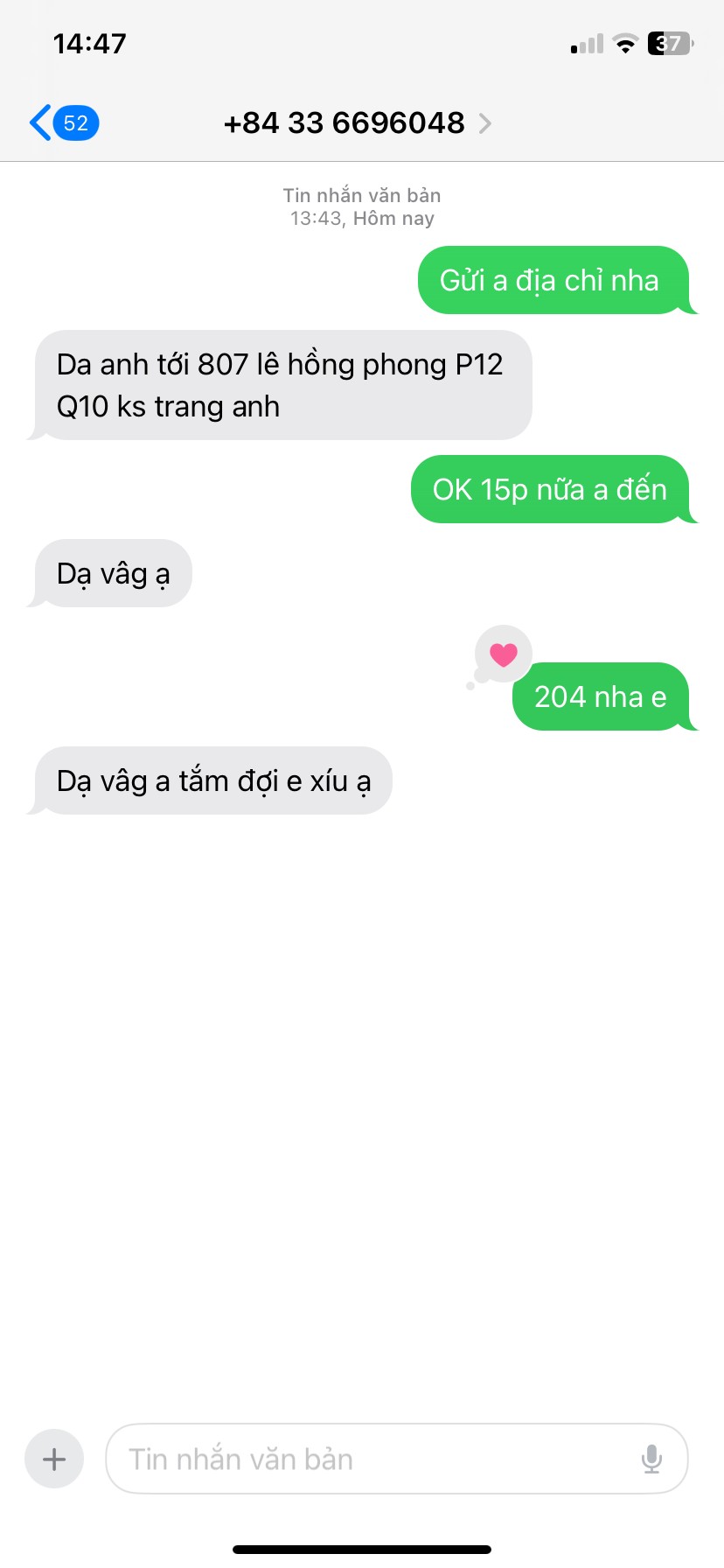This screenshot has width=724, height=1568.
Task: Open the plus attachments menu
Action: (x=54, y=1459)
